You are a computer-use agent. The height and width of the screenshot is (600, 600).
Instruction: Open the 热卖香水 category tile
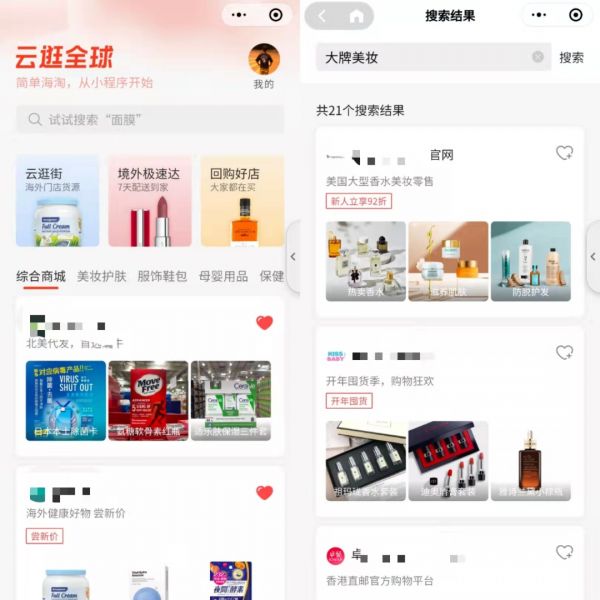tap(366, 261)
